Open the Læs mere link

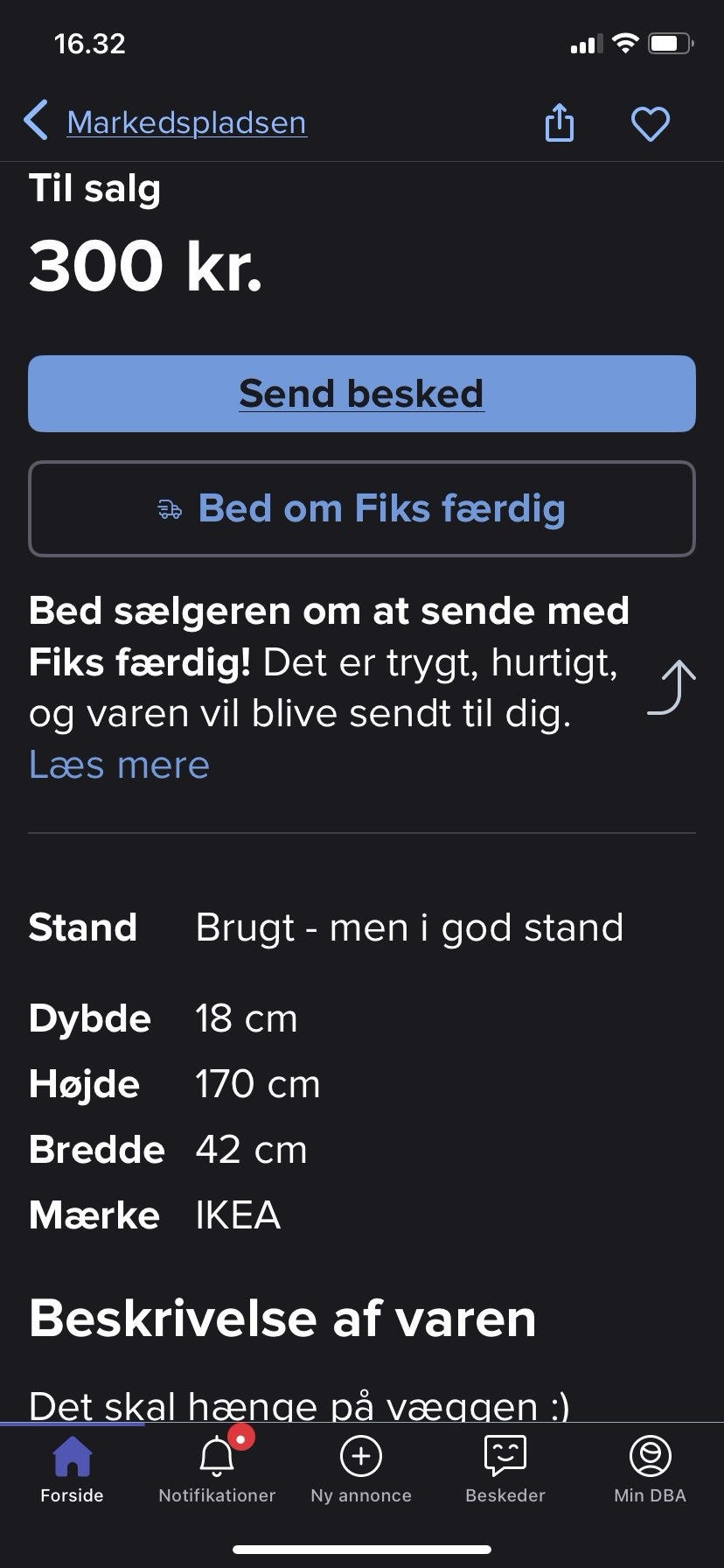click(x=120, y=765)
